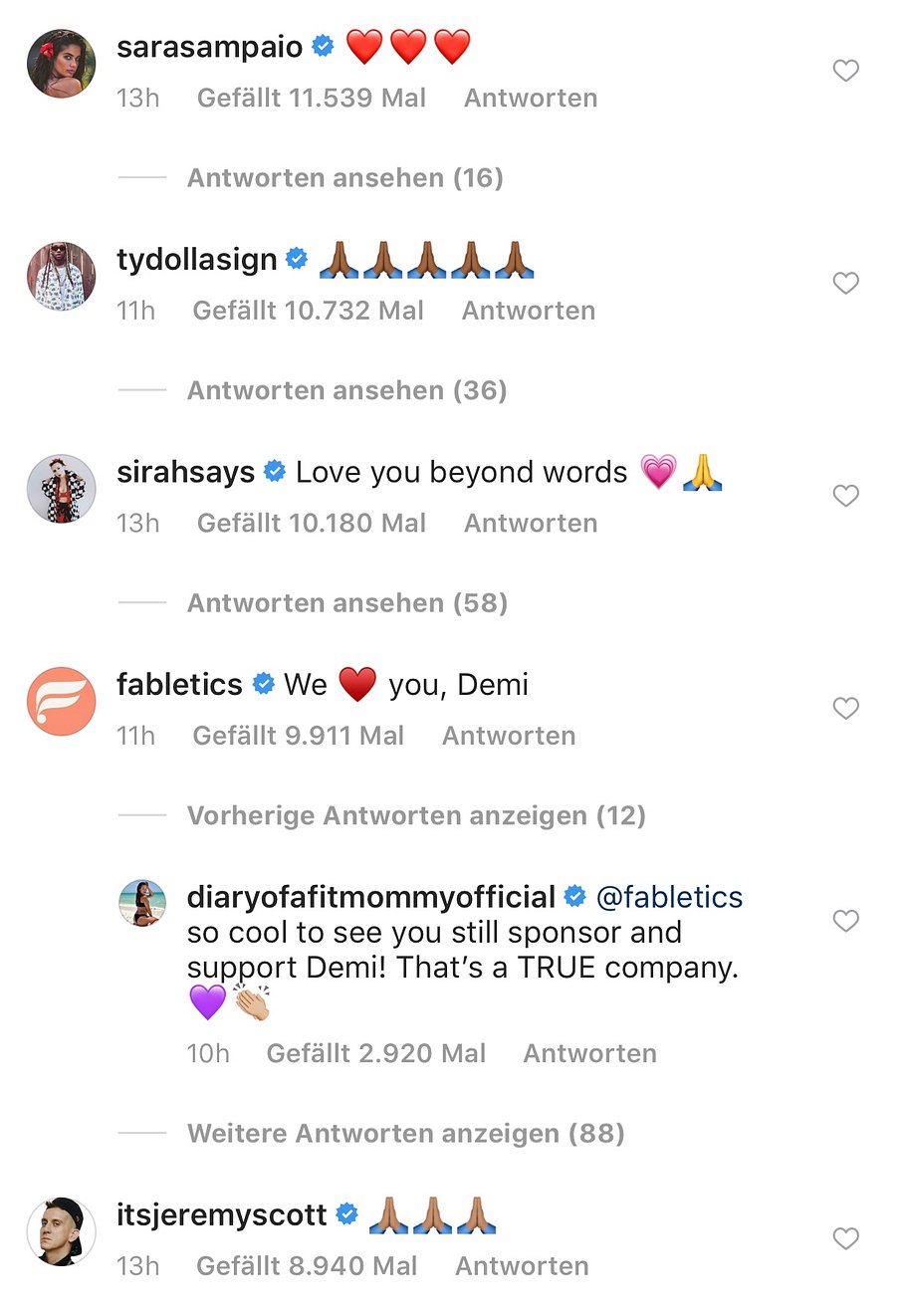The height and width of the screenshot is (1316, 906).
Task: Reply to fabletics' comment
Action: tap(509, 737)
